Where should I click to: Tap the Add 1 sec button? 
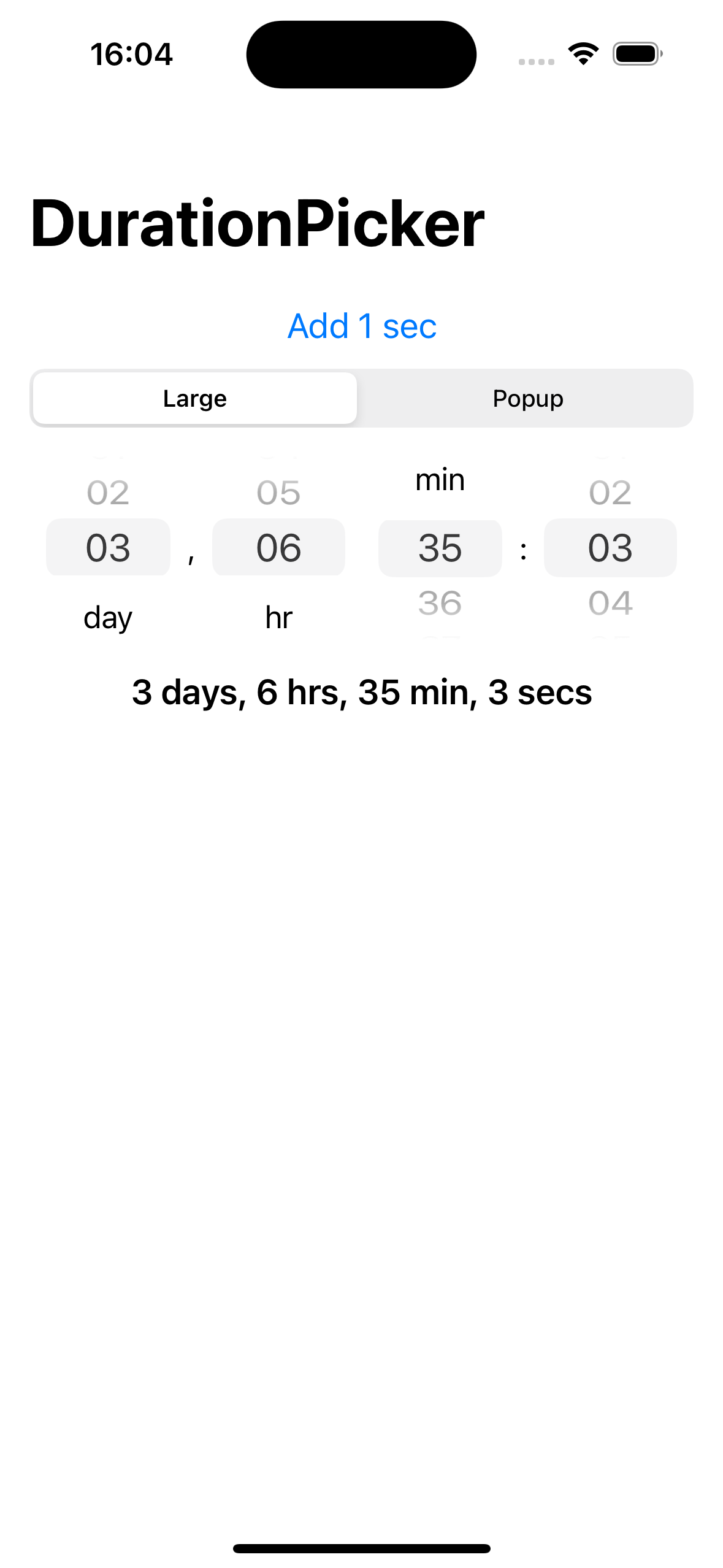pos(362,326)
